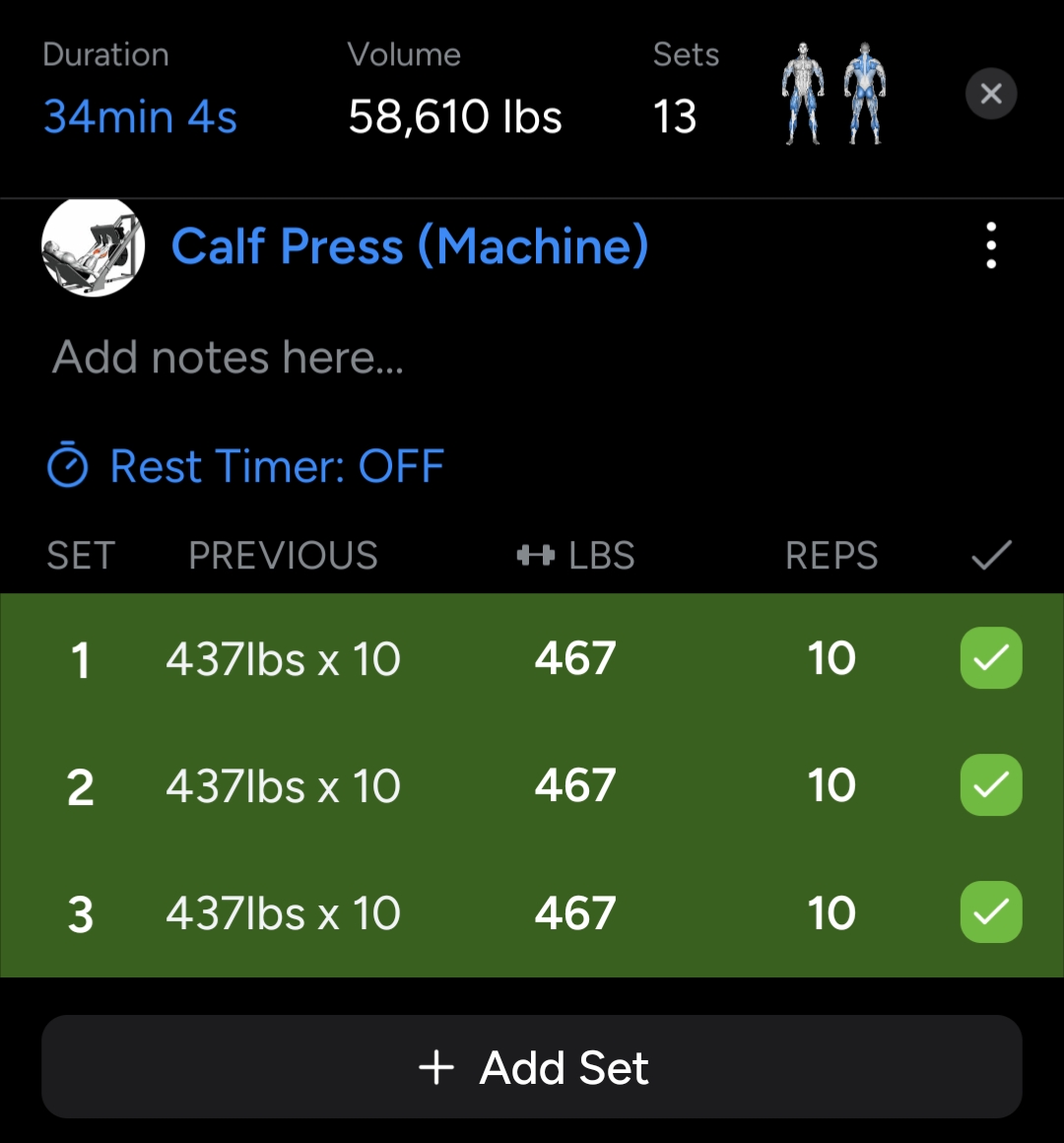Add a new set
Viewport: 1064px width, 1143px height.
pos(532,1067)
